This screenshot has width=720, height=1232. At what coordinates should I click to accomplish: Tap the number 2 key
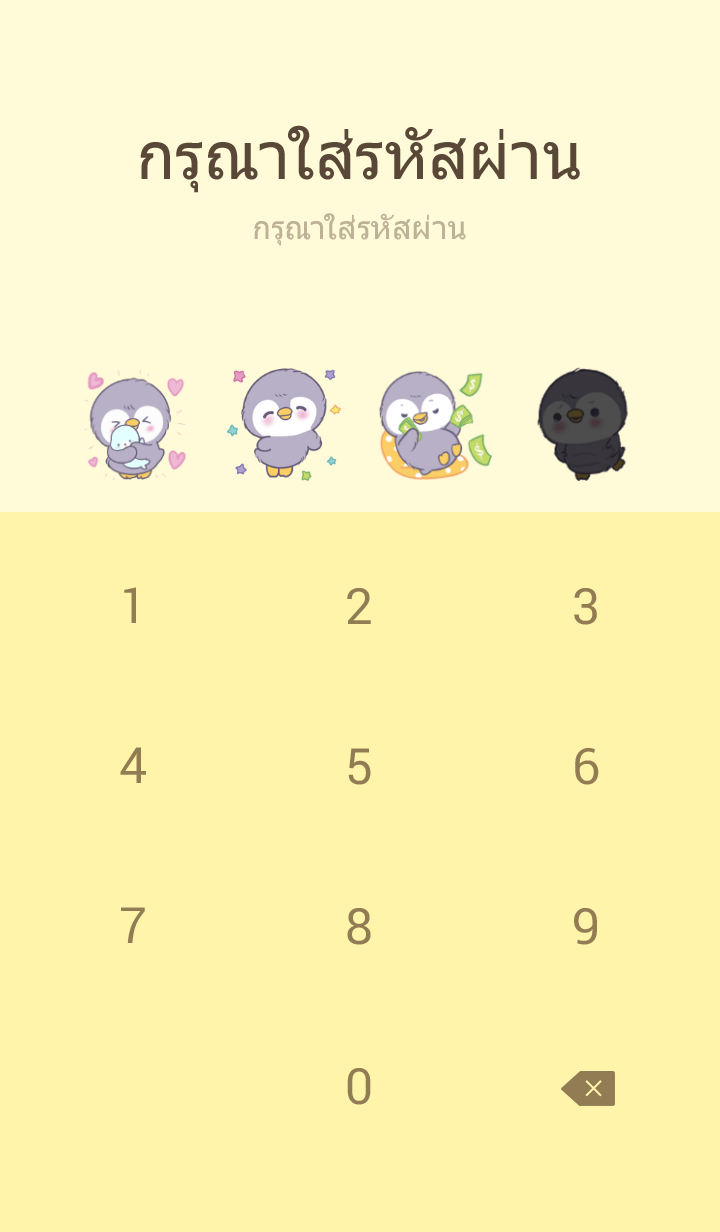click(359, 607)
